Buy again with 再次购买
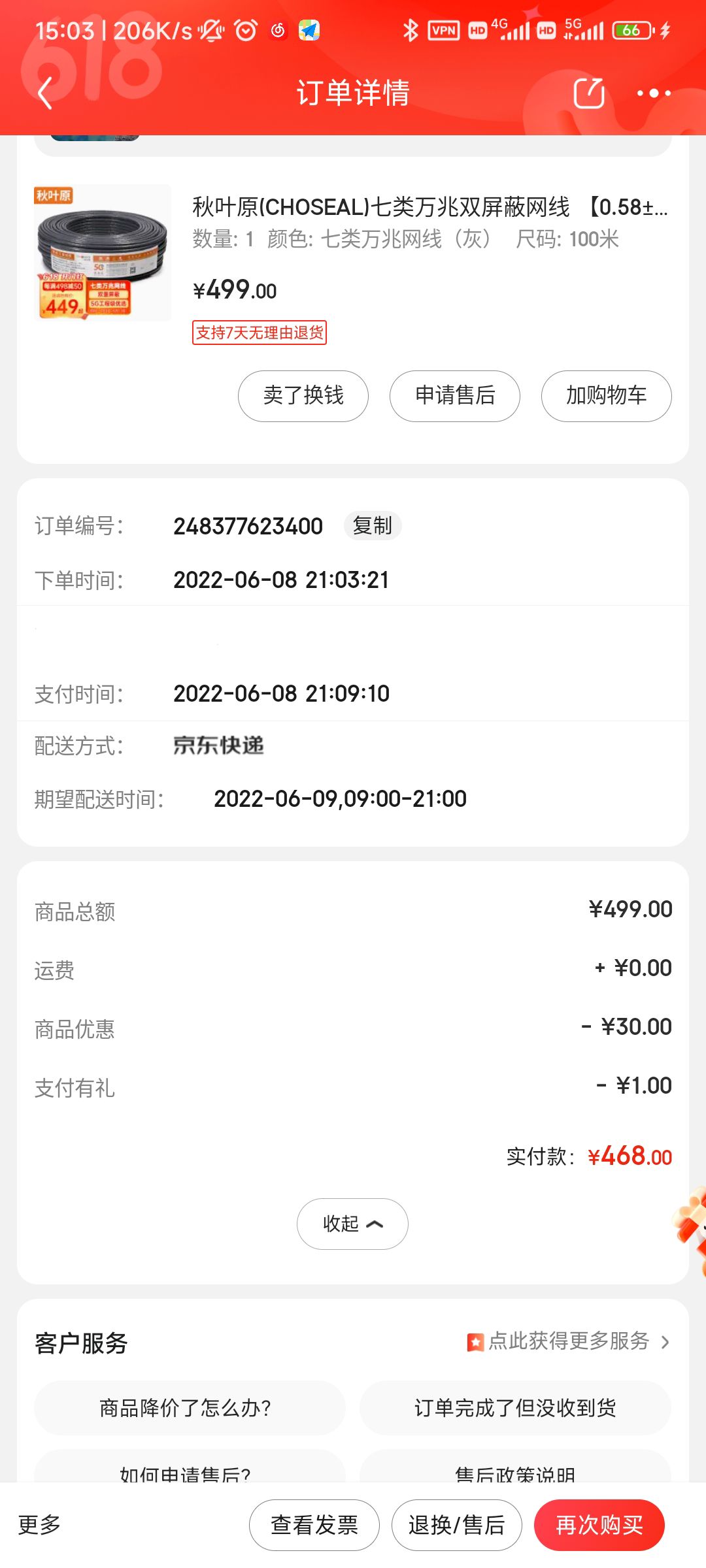 (599, 1525)
